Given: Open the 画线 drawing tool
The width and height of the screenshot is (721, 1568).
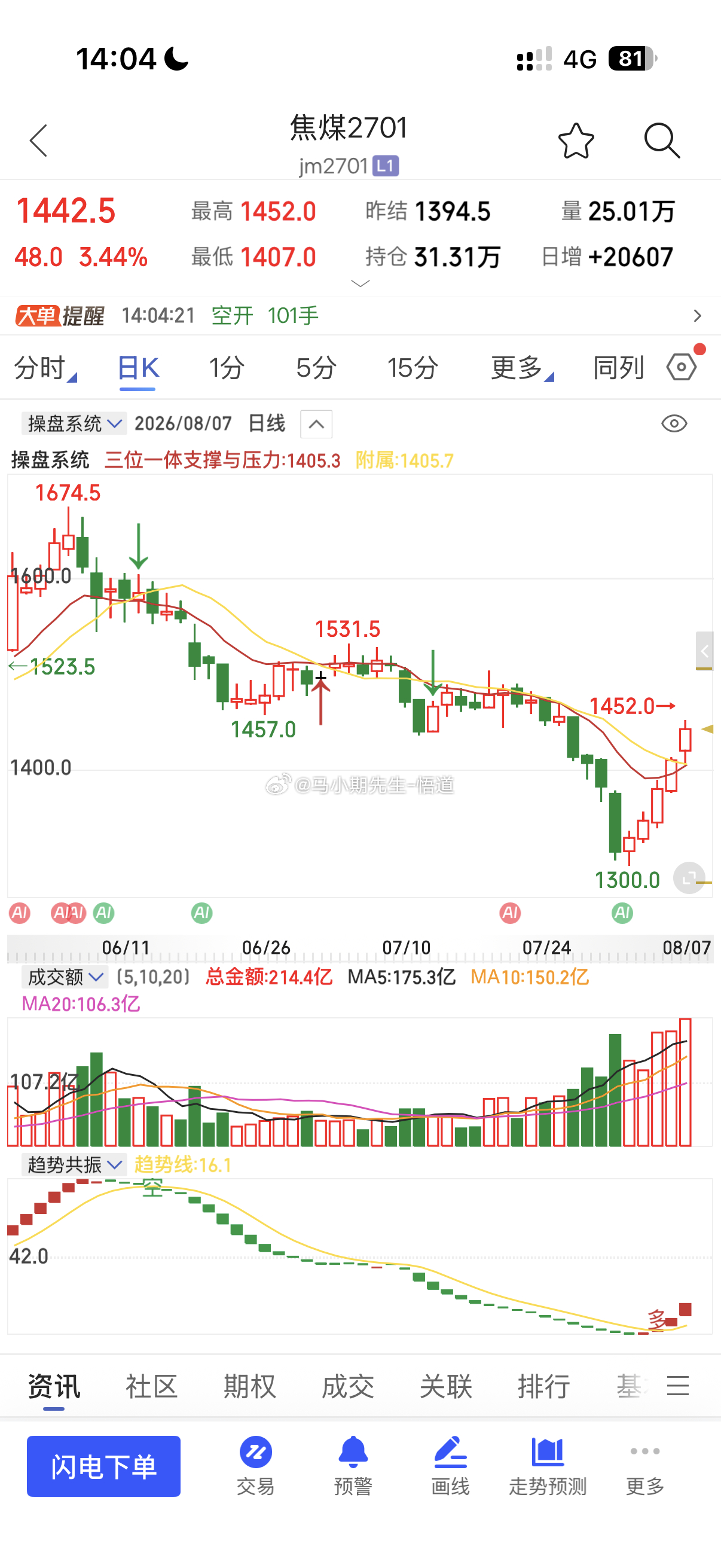Looking at the screenshot, I should click(450, 1466).
